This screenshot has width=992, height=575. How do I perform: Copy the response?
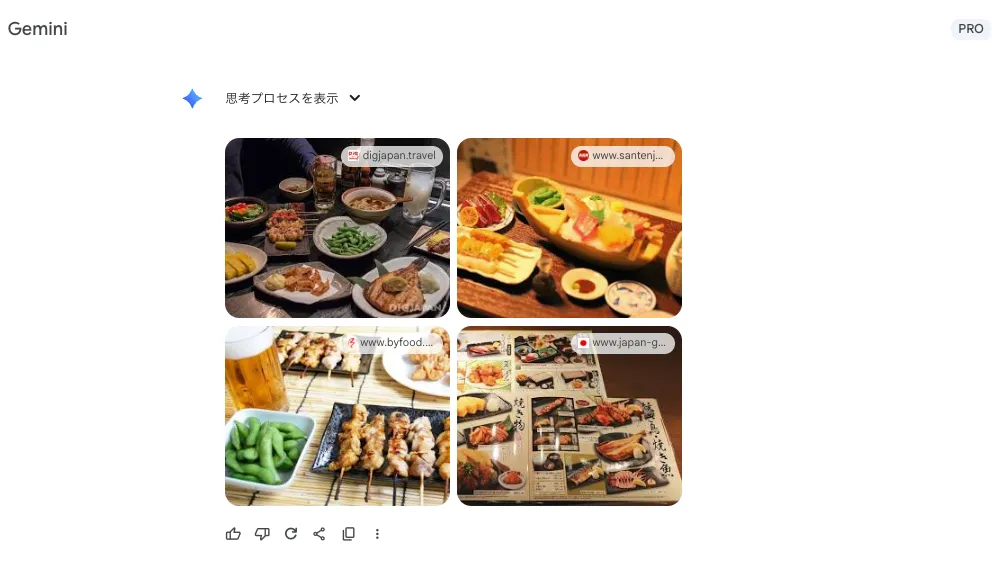[348, 534]
